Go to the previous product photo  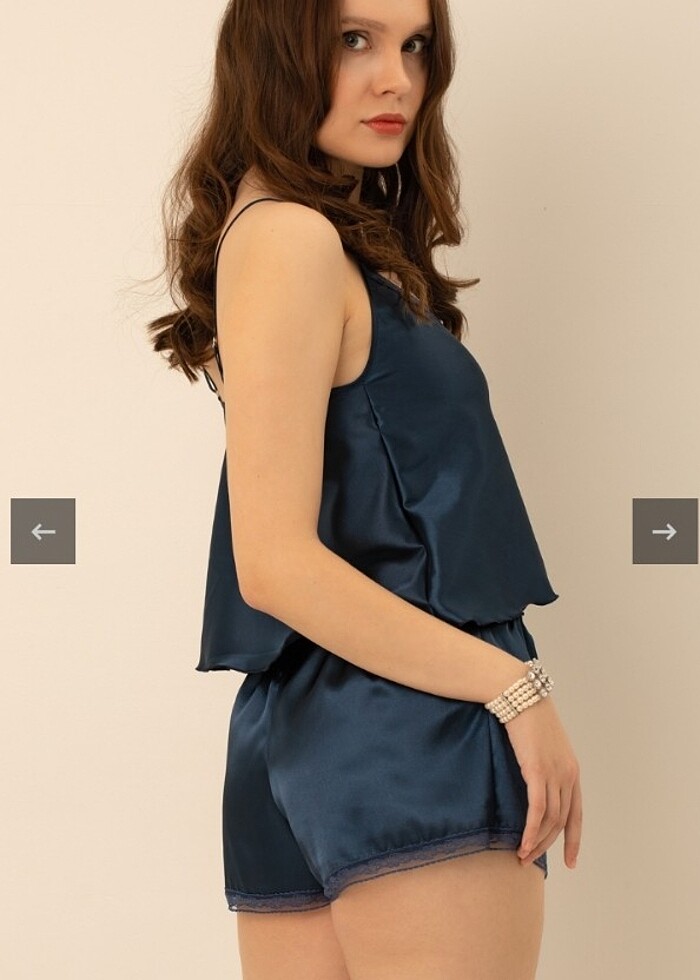click(43, 531)
